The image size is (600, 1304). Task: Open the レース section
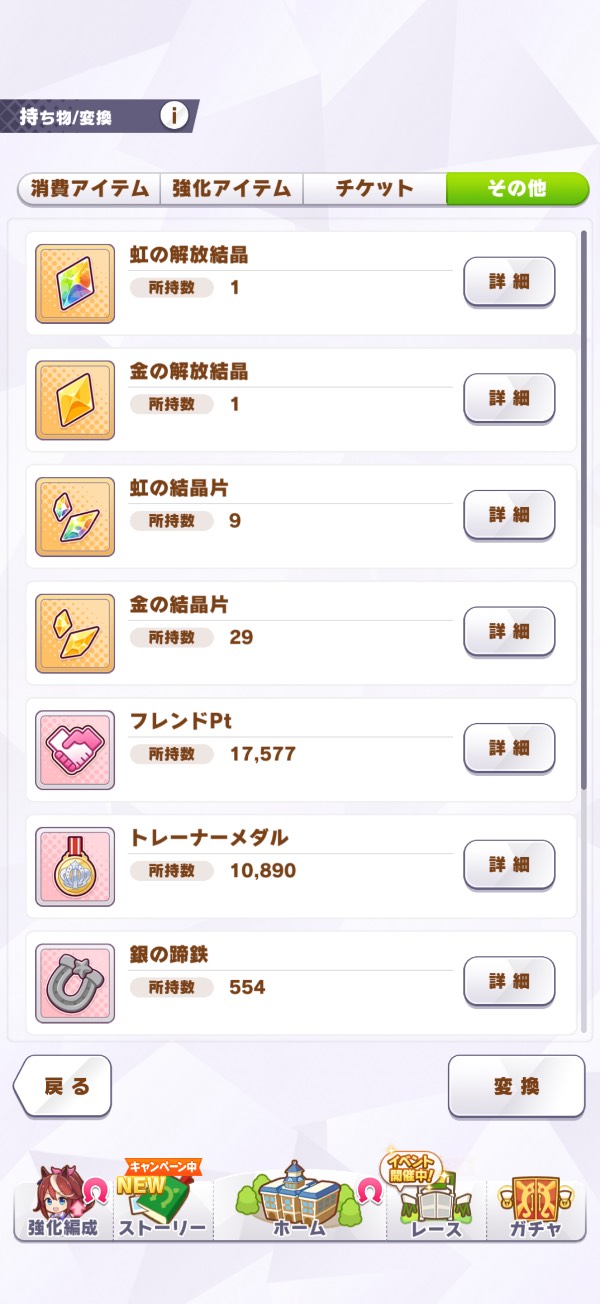click(436, 1205)
